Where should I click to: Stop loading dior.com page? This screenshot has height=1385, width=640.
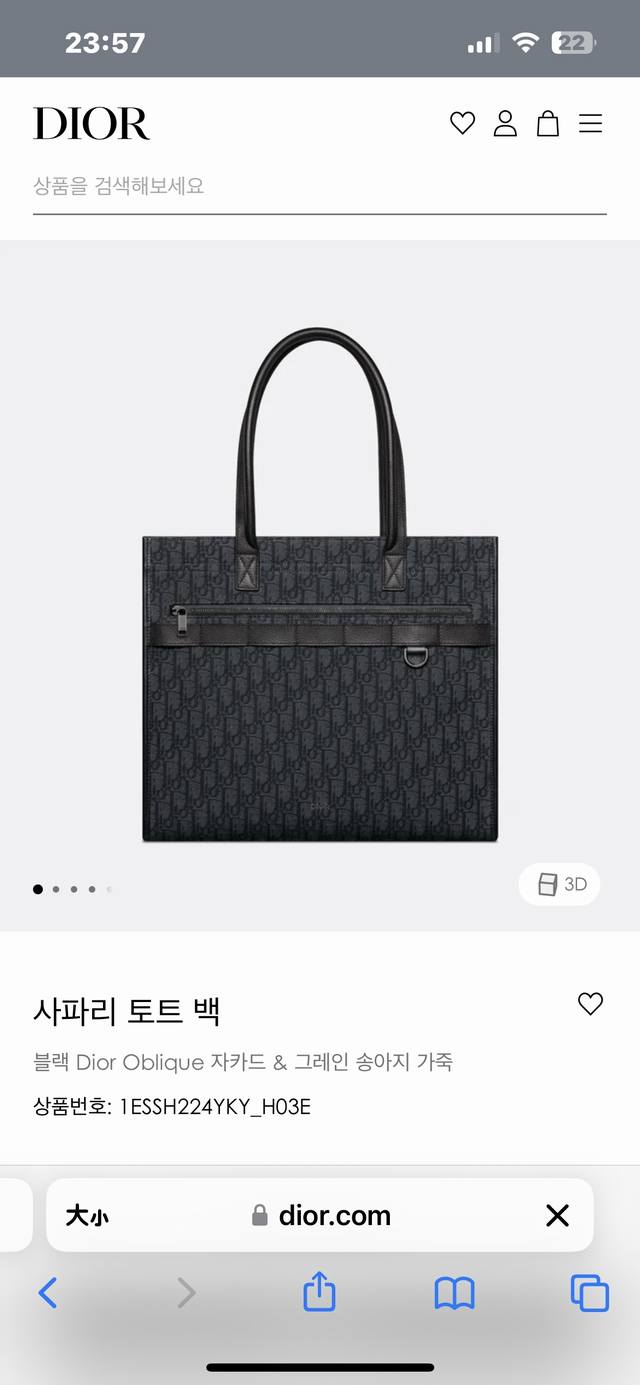pos(557,1215)
